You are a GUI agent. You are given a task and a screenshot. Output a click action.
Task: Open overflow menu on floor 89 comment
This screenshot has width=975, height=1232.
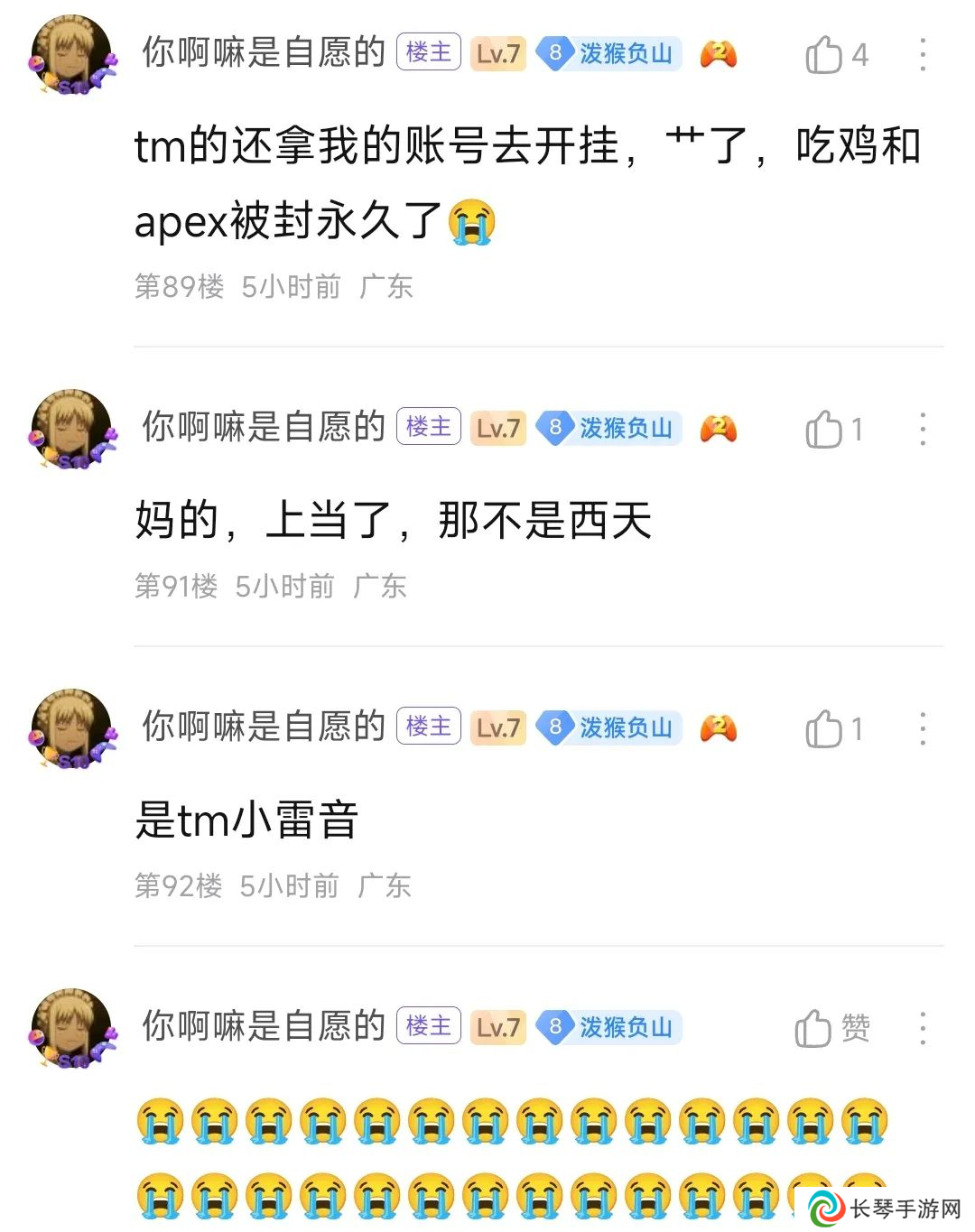[x=922, y=55]
